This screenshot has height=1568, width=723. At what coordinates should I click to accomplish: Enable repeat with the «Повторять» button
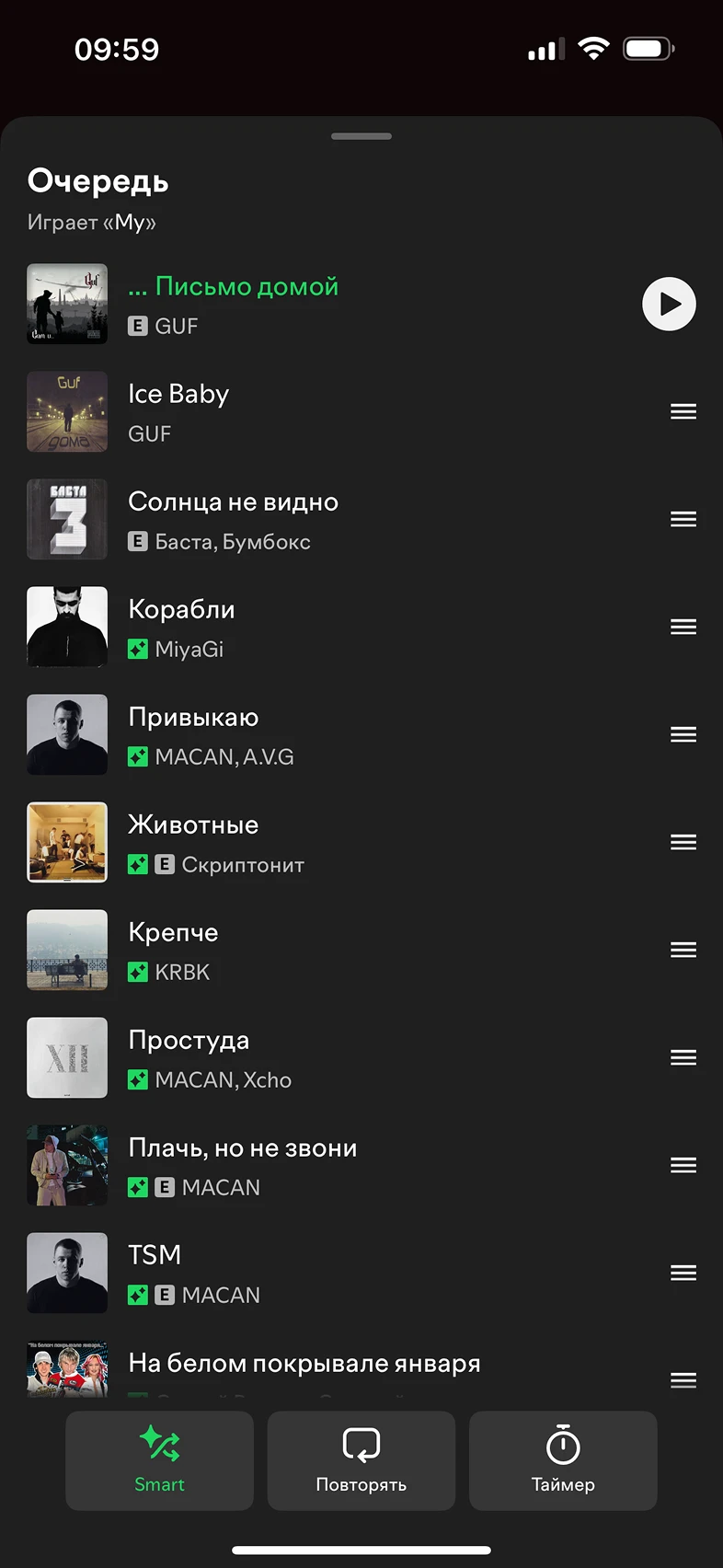[361, 1461]
